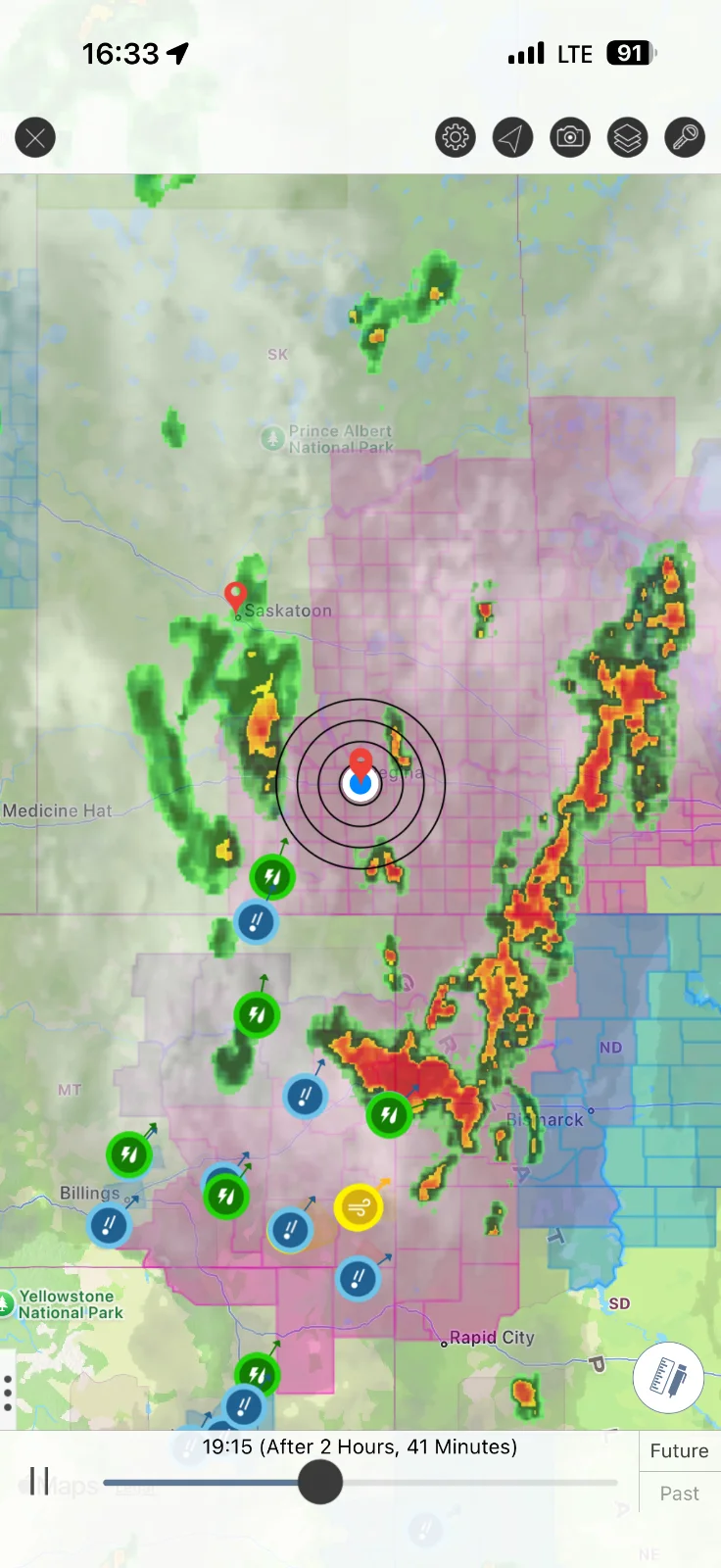Switch to Future radar mode

(679, 1451)
